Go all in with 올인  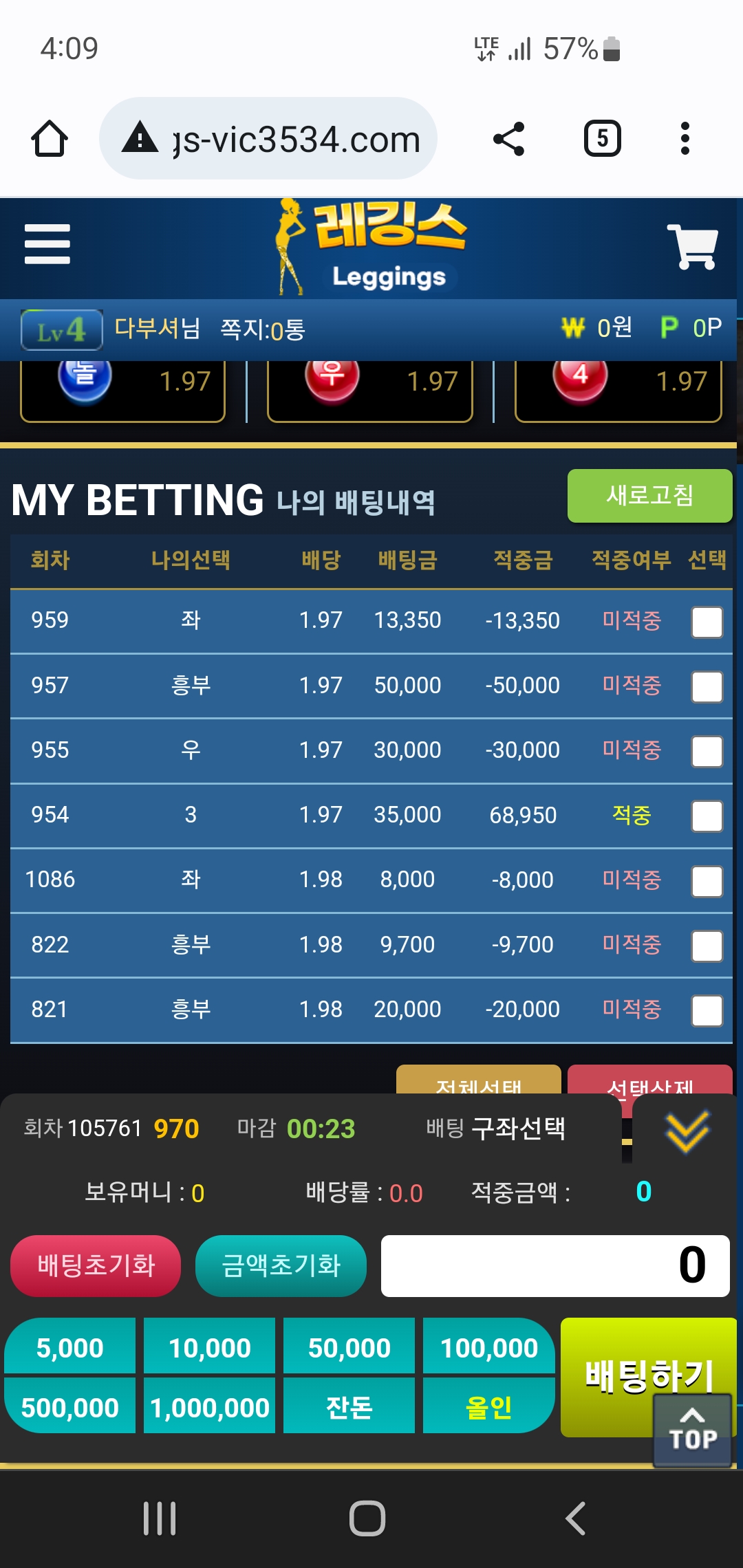click(488, 1407)
